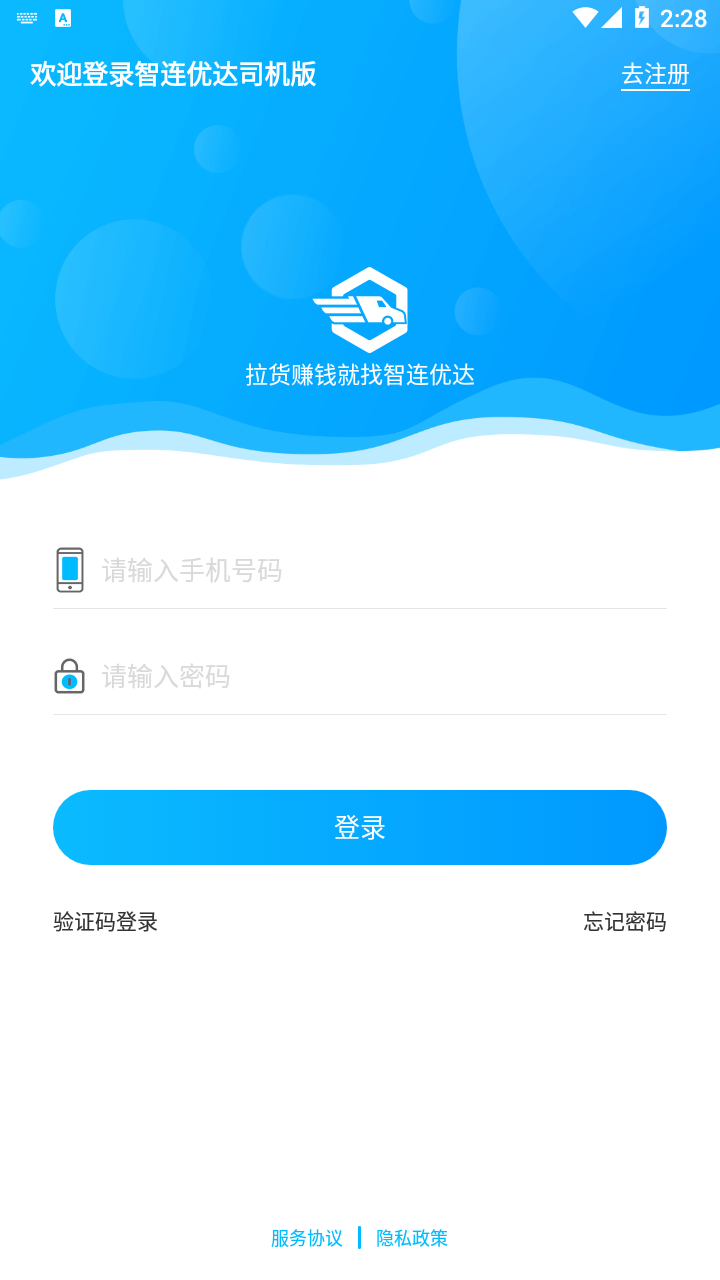Select the 请输入密码 password field
This screenshot has width=720, height=1280.
click(x=380, y=677)
